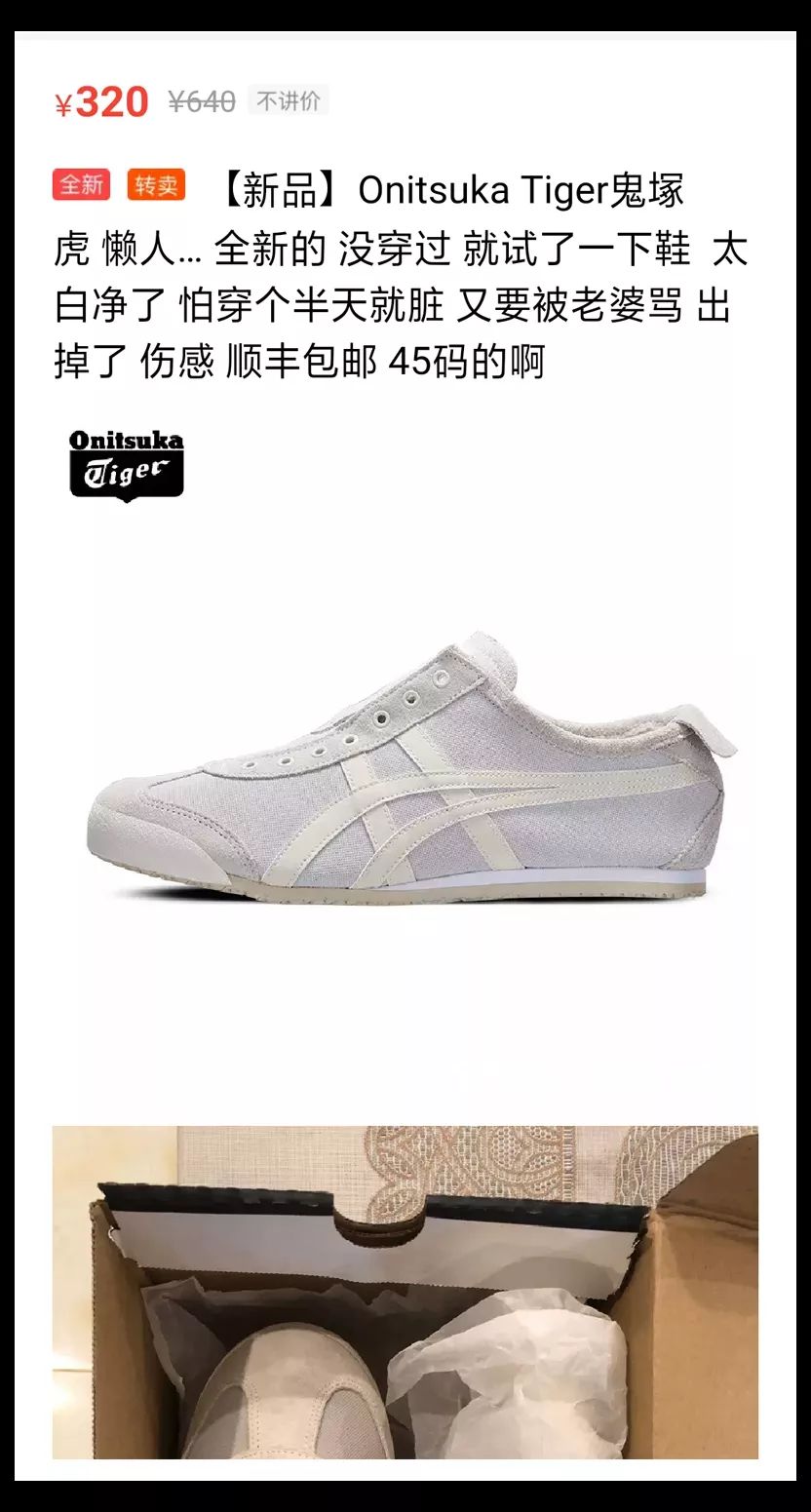
Task: Click the Onitsuka Tiger brand logo
Action: point(125,465)
